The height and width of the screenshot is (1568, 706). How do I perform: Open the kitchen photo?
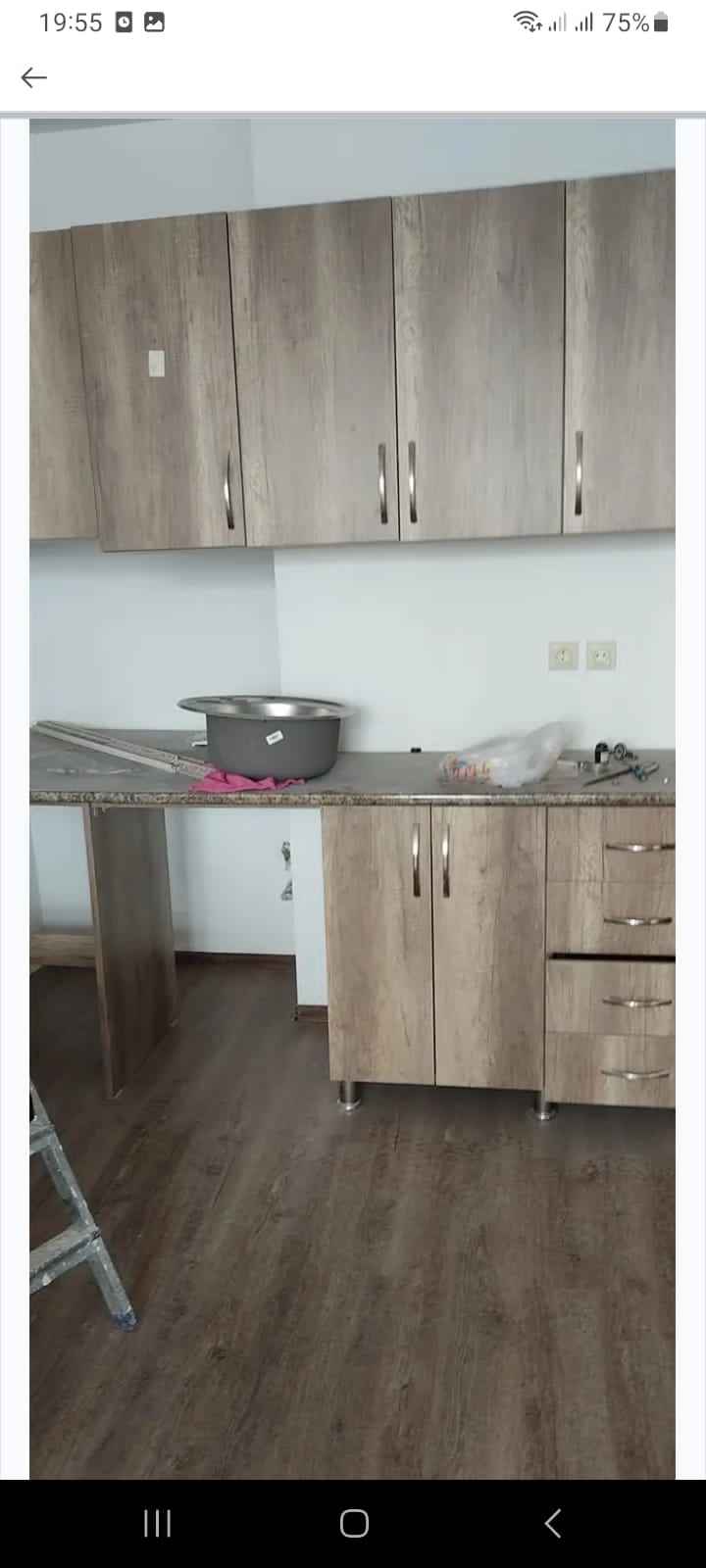pos(352,799)
